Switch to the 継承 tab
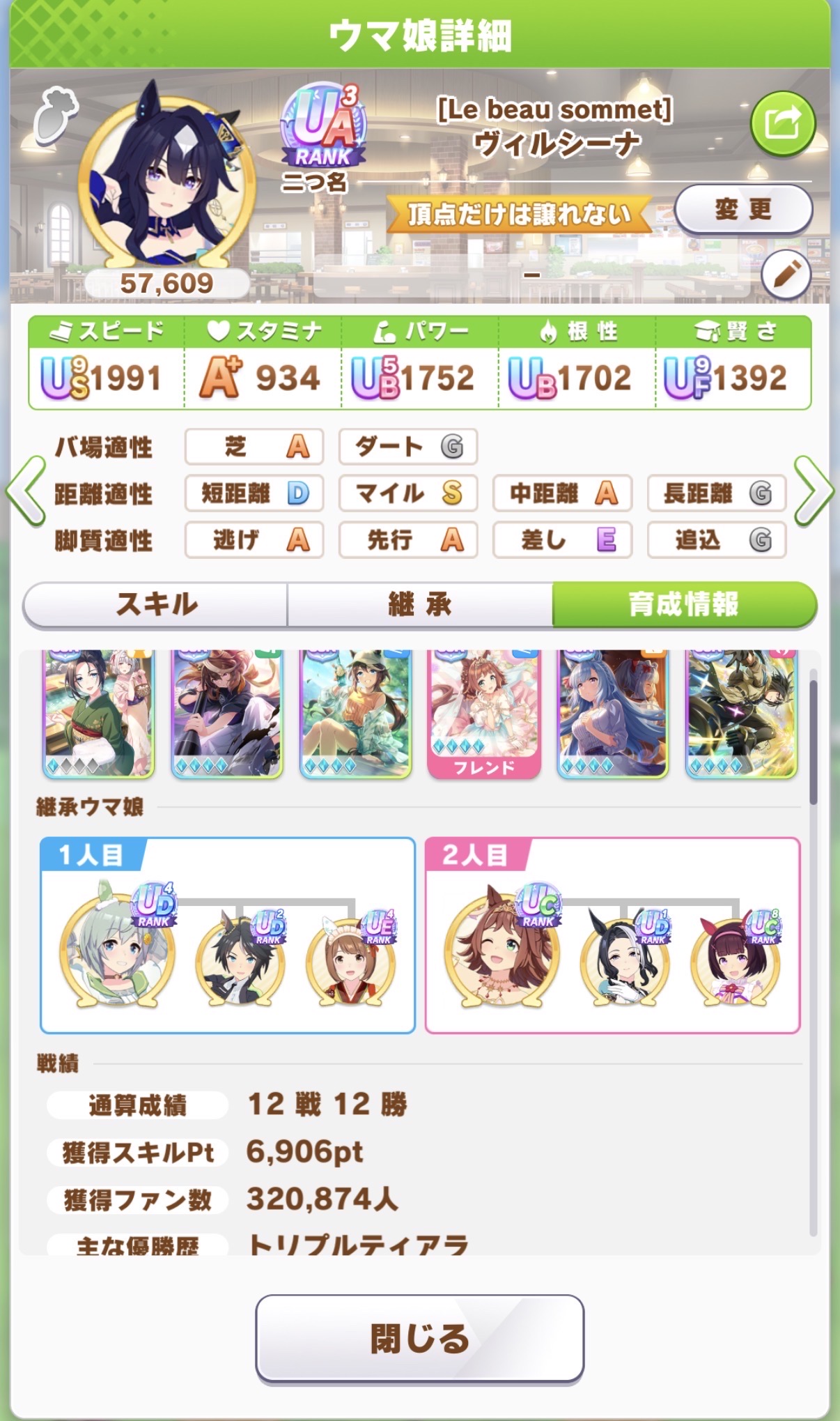This screenshot has width=840, height=1421. click(x=420, y=604)
